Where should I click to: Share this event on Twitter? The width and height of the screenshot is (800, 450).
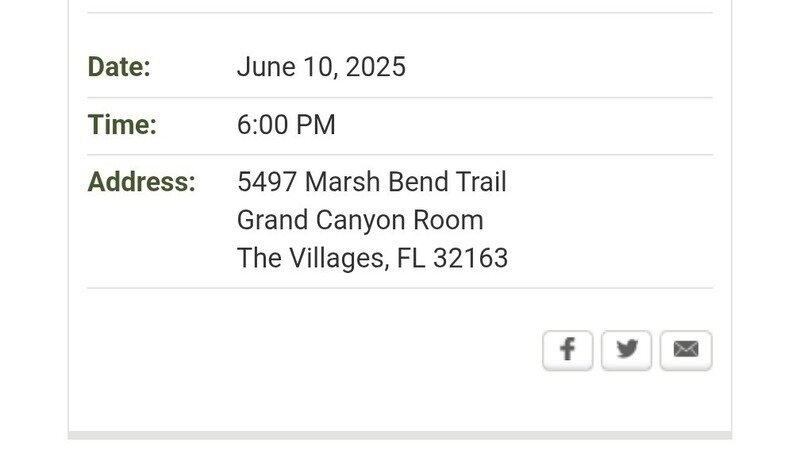pyautogui.click(x=627, y=350)
